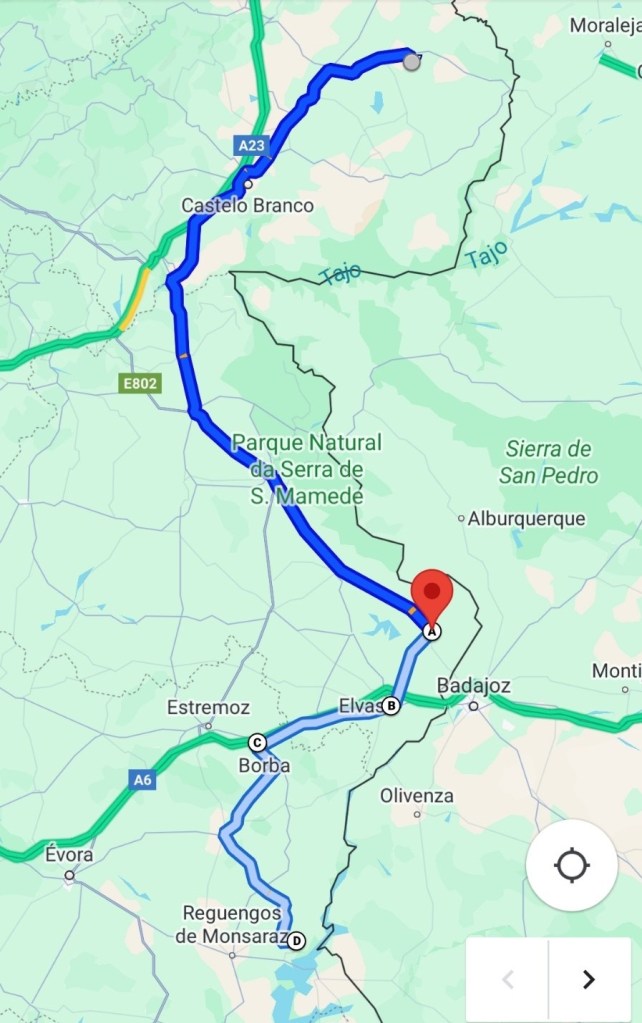Go to the next route step

click(x=589, y=979)
